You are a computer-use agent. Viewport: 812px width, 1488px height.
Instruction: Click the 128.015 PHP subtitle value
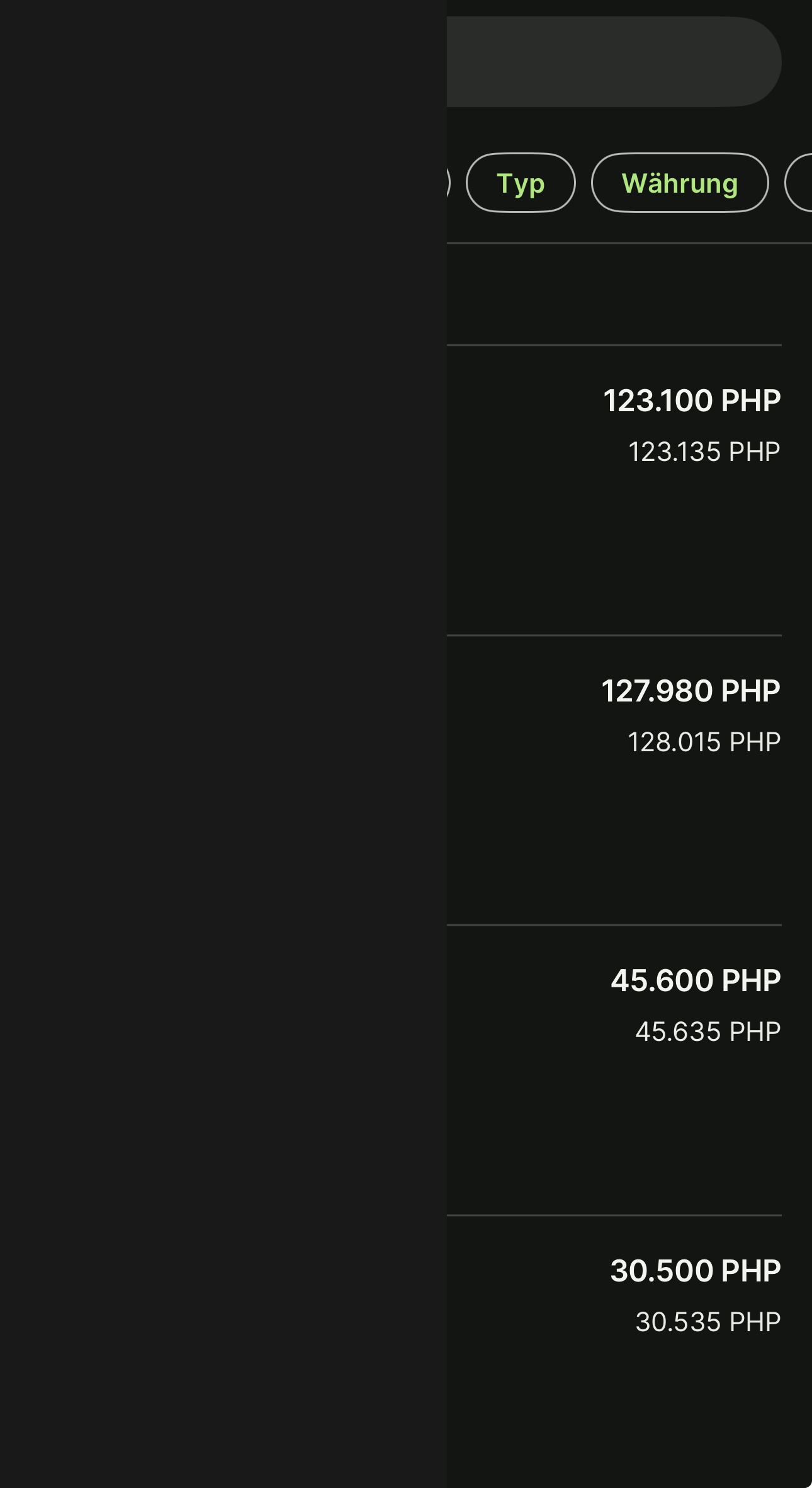pos(704,742)
